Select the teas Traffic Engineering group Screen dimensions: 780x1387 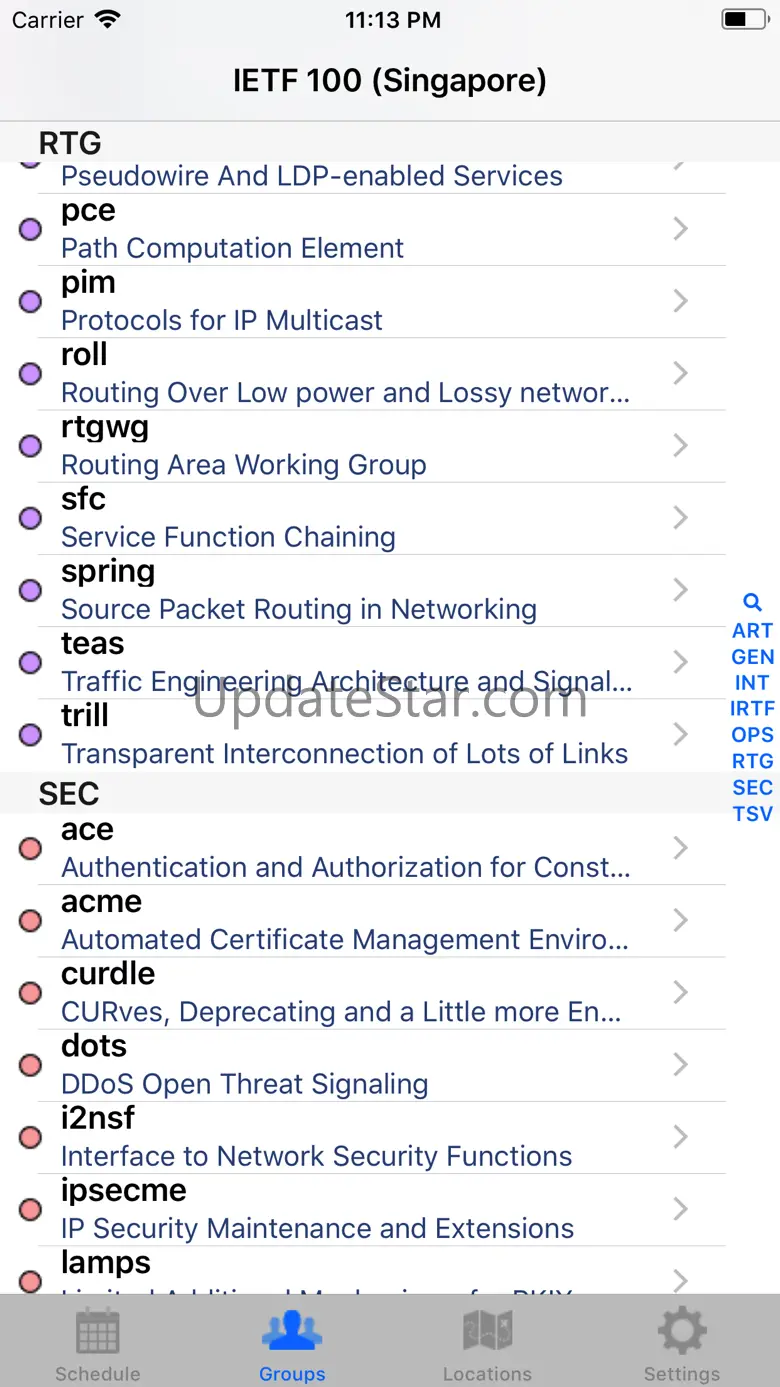tap(360, 662)
